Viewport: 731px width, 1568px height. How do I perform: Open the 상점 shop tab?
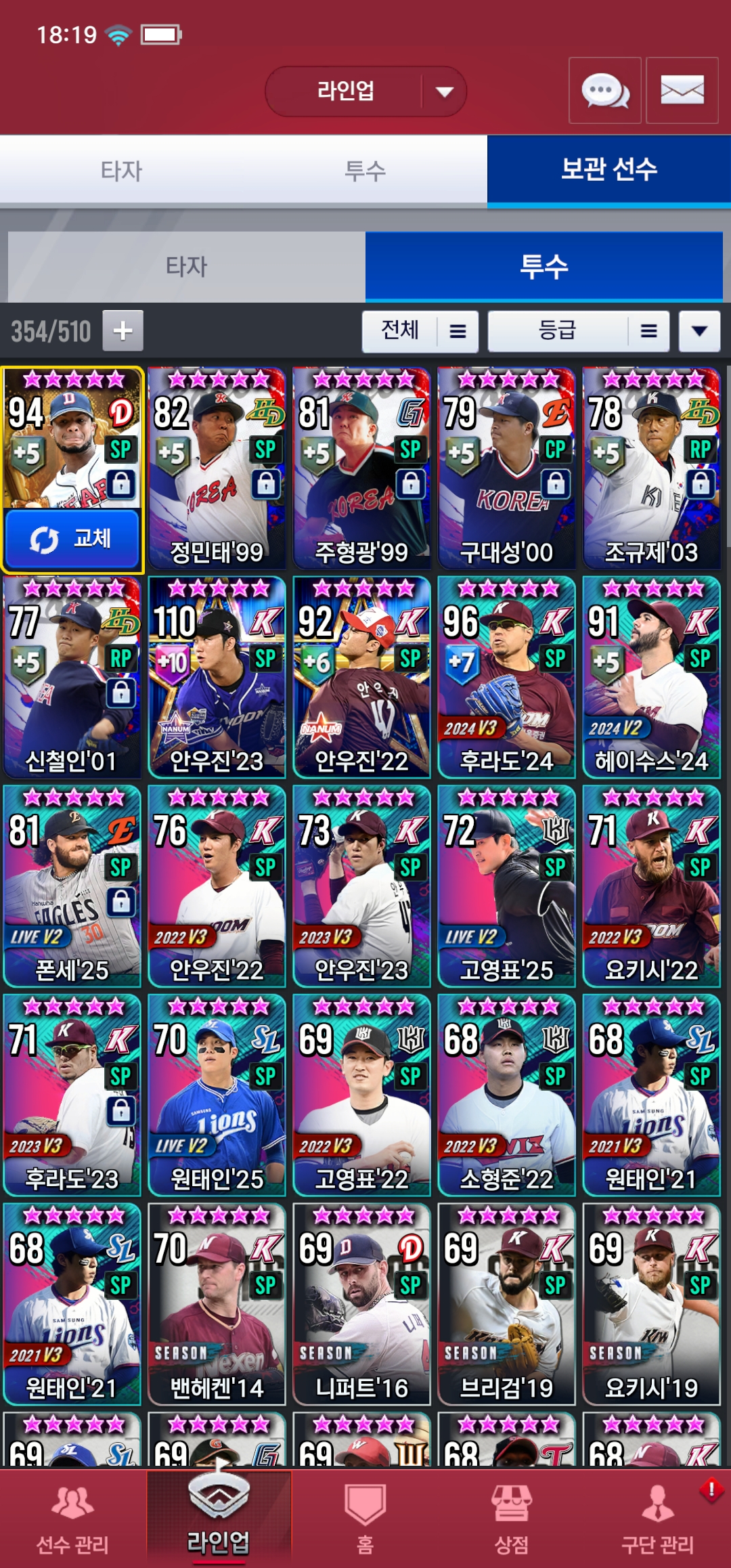pos(511,1518)
